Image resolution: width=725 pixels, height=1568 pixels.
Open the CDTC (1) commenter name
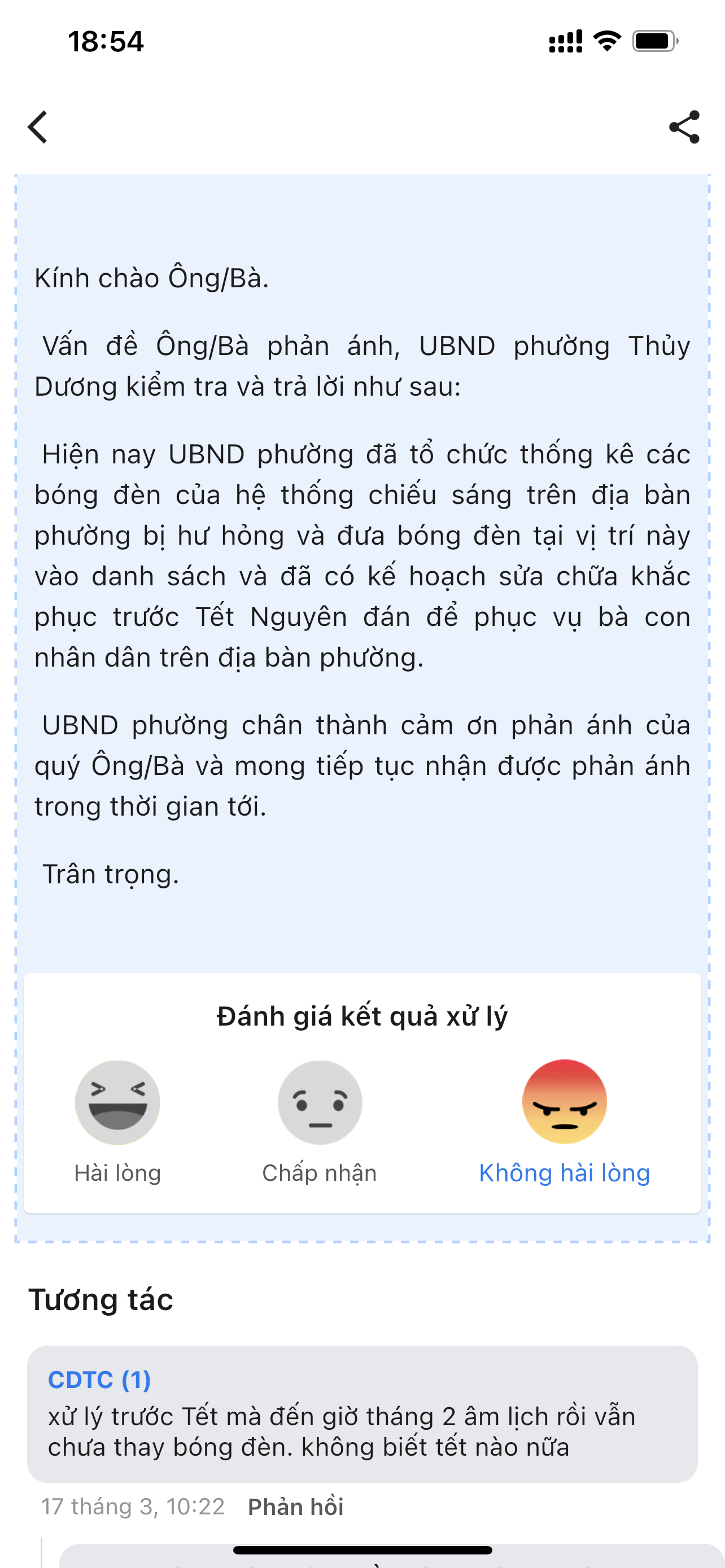pos(99,1379)
